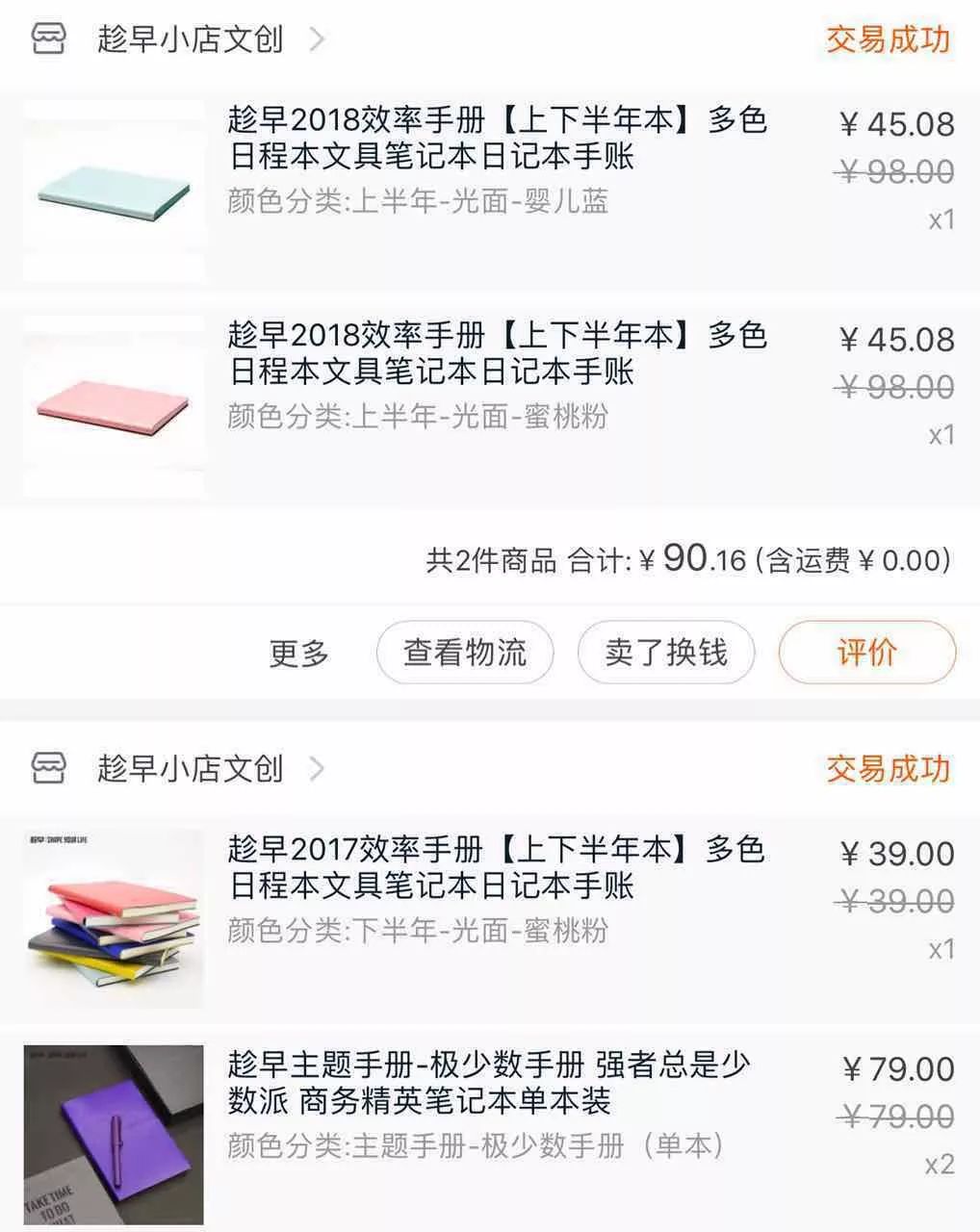Click 查看物流 to track the shipment
Viewport: 980px width, 1232px height.
pos(466,653)
